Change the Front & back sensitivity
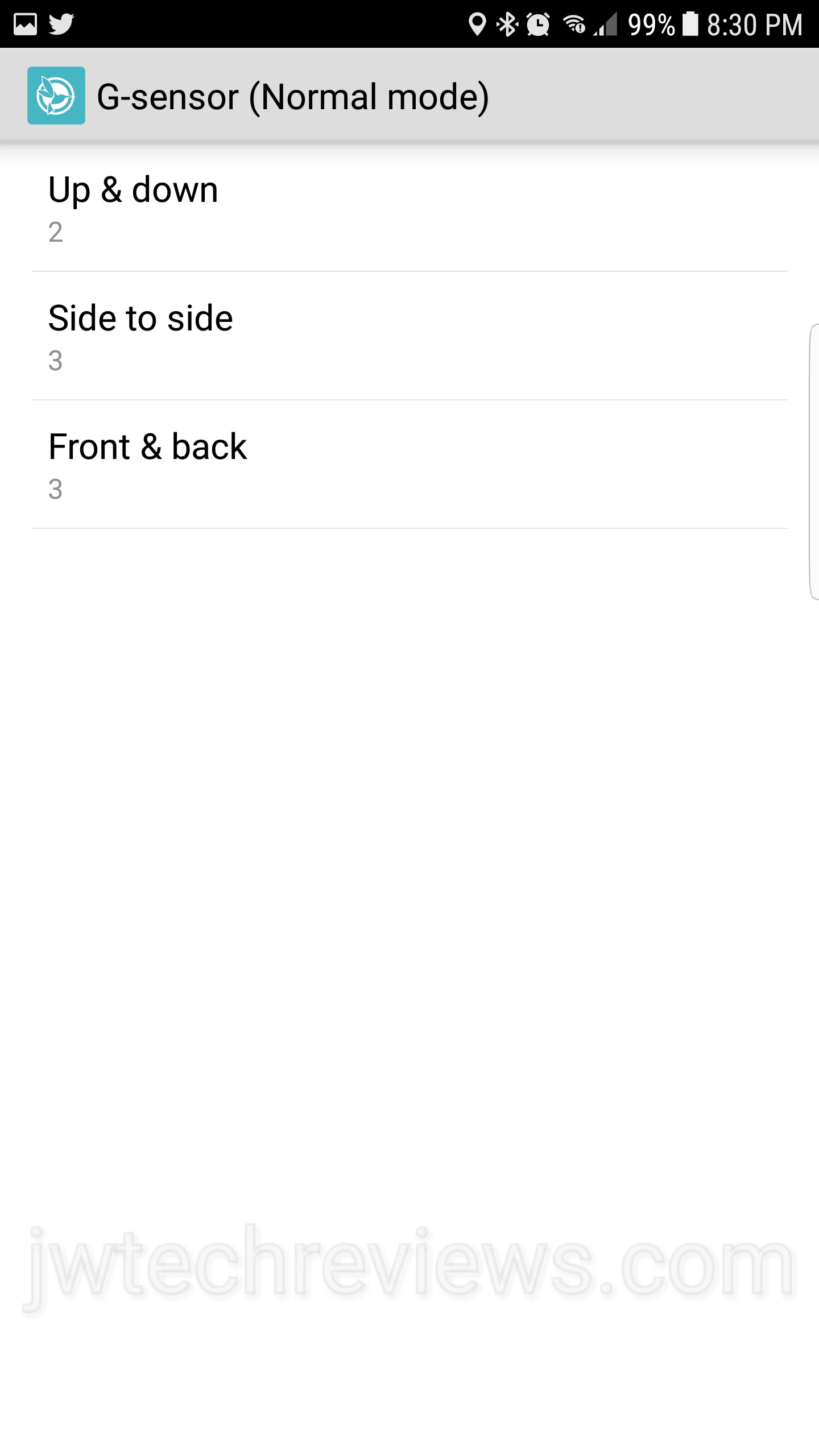Screen dimensions: 819x1456 [409, 465]
